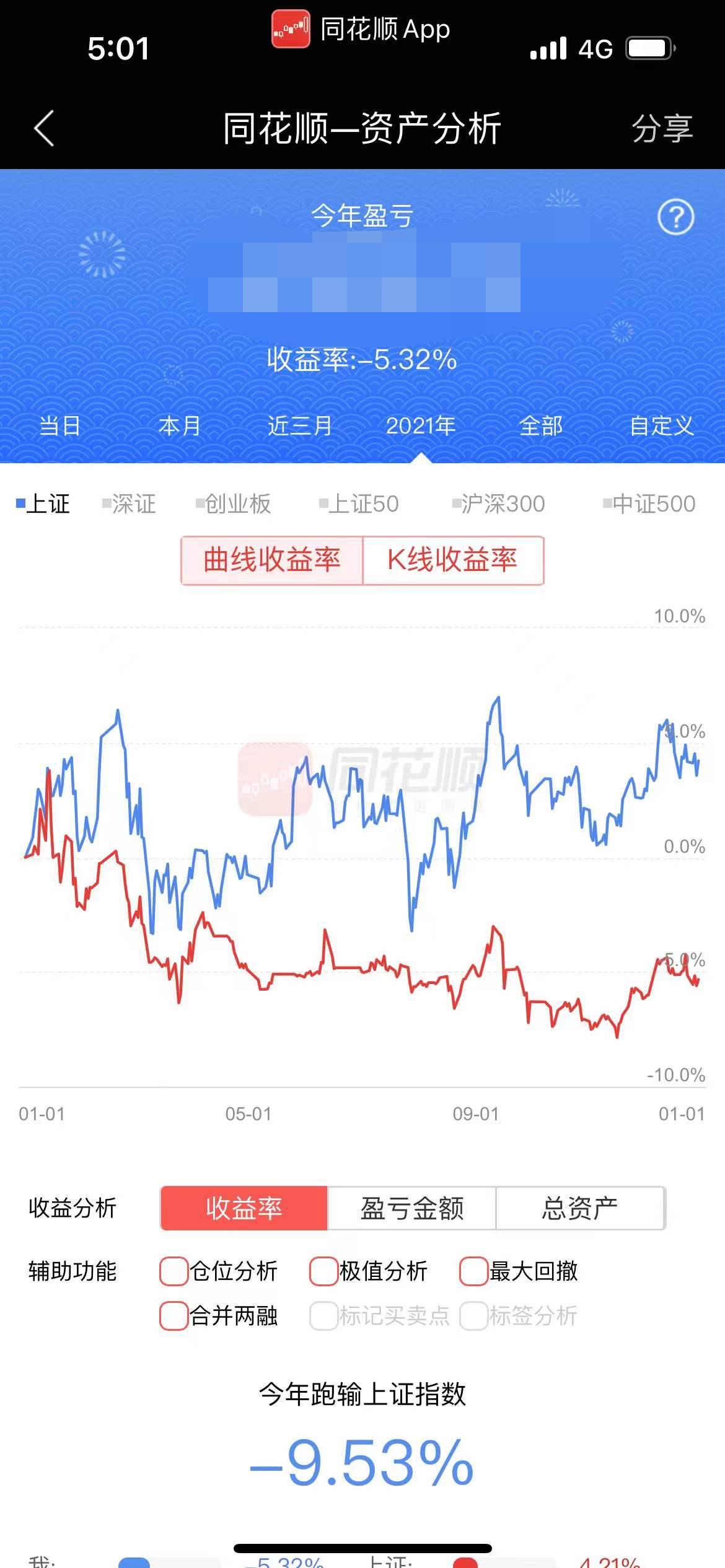Tap 分享 to share this analysis
This screenshot has width=725, height=1568.
pos(661,129)
